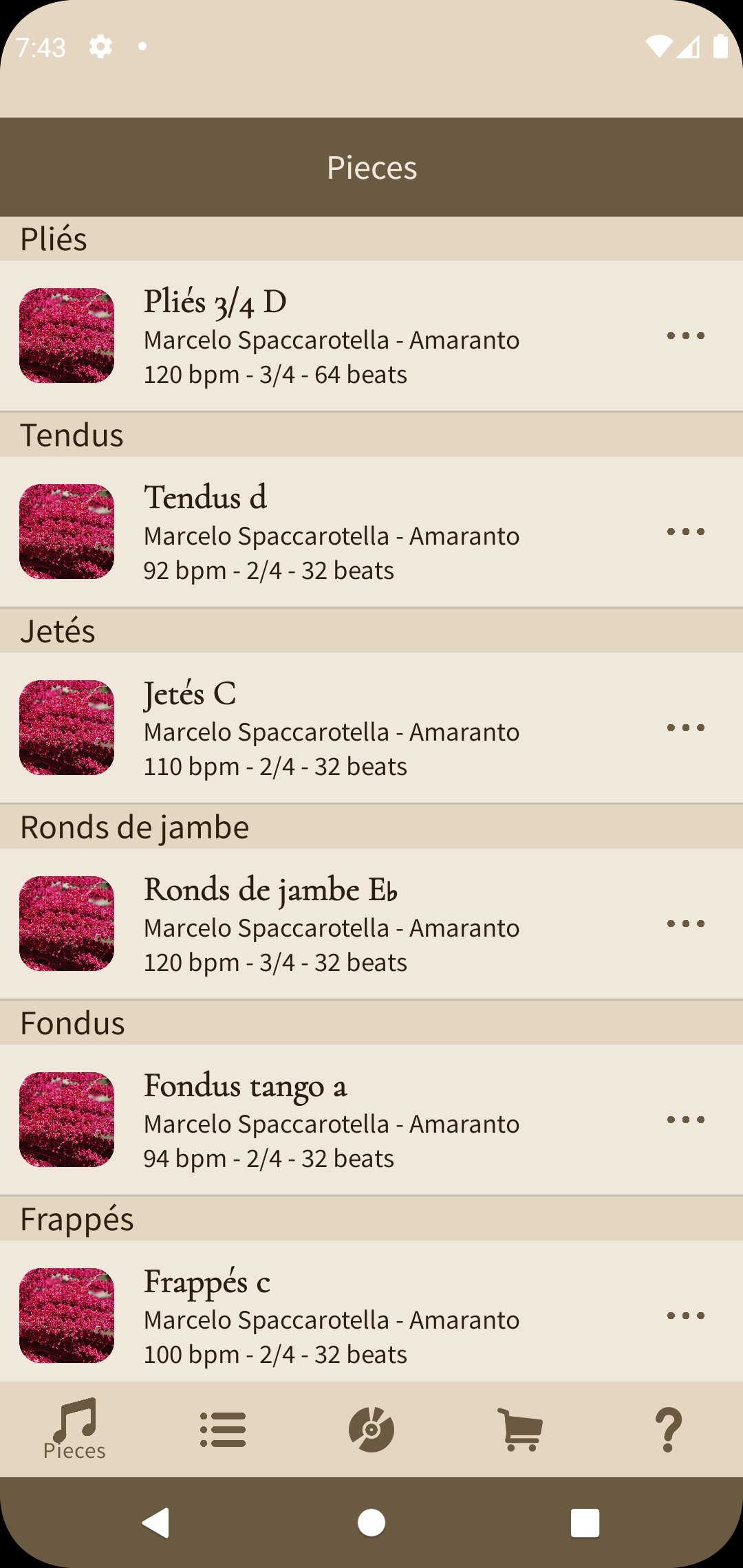Open the shopping cart tab
The height and width of the screenshot is (1568, 743).
[x=520, y=1429]
